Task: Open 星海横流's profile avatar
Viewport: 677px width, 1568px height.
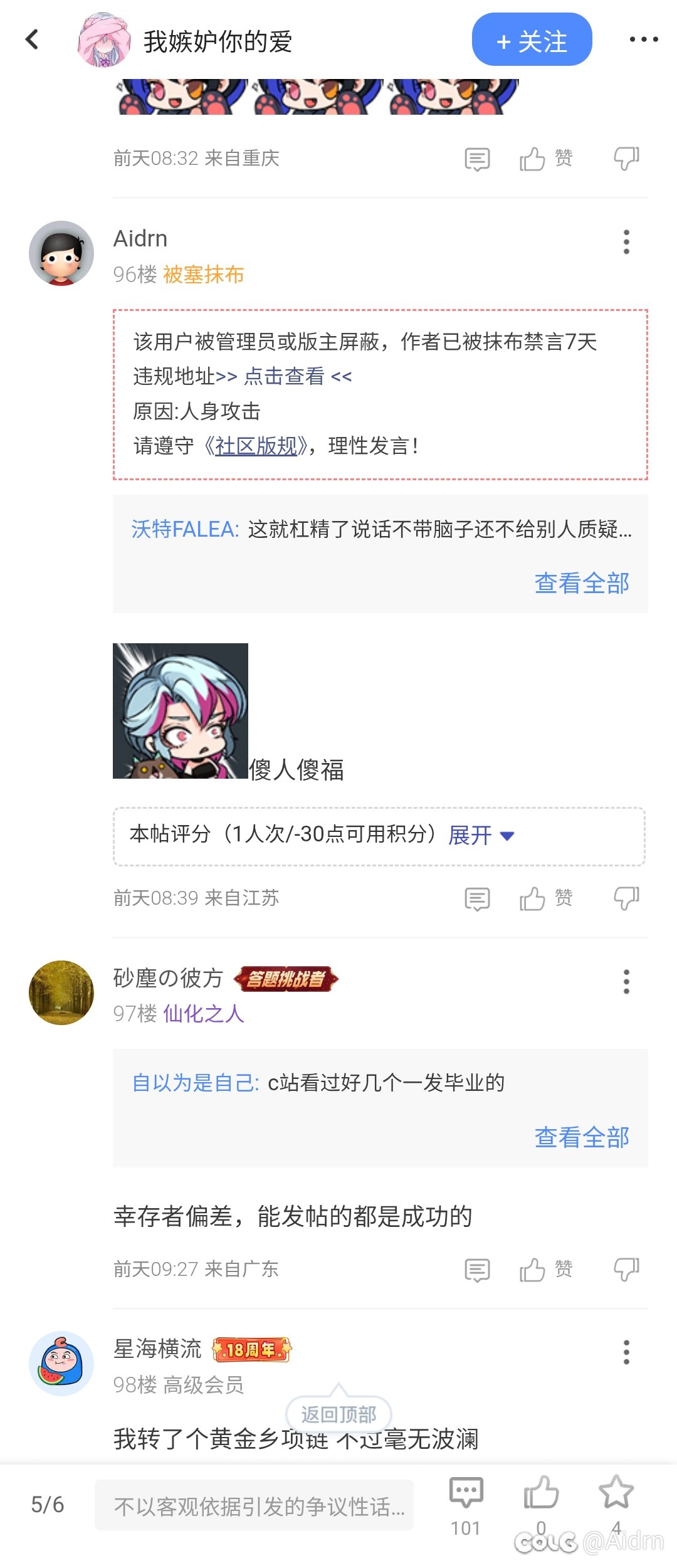Action: [x=61, y=1364]
